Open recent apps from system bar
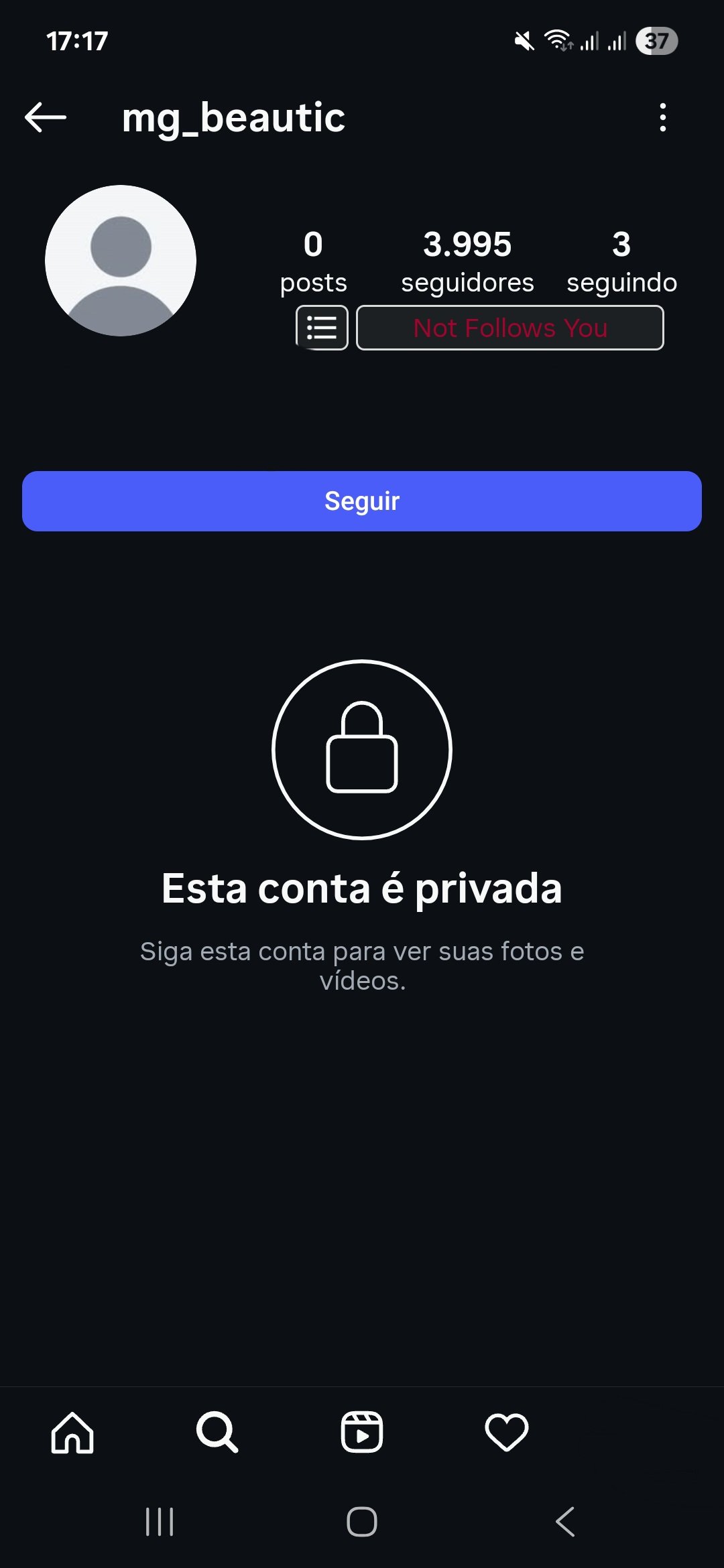Screen dimensions: 724x1568 (x=160, y=1522)
